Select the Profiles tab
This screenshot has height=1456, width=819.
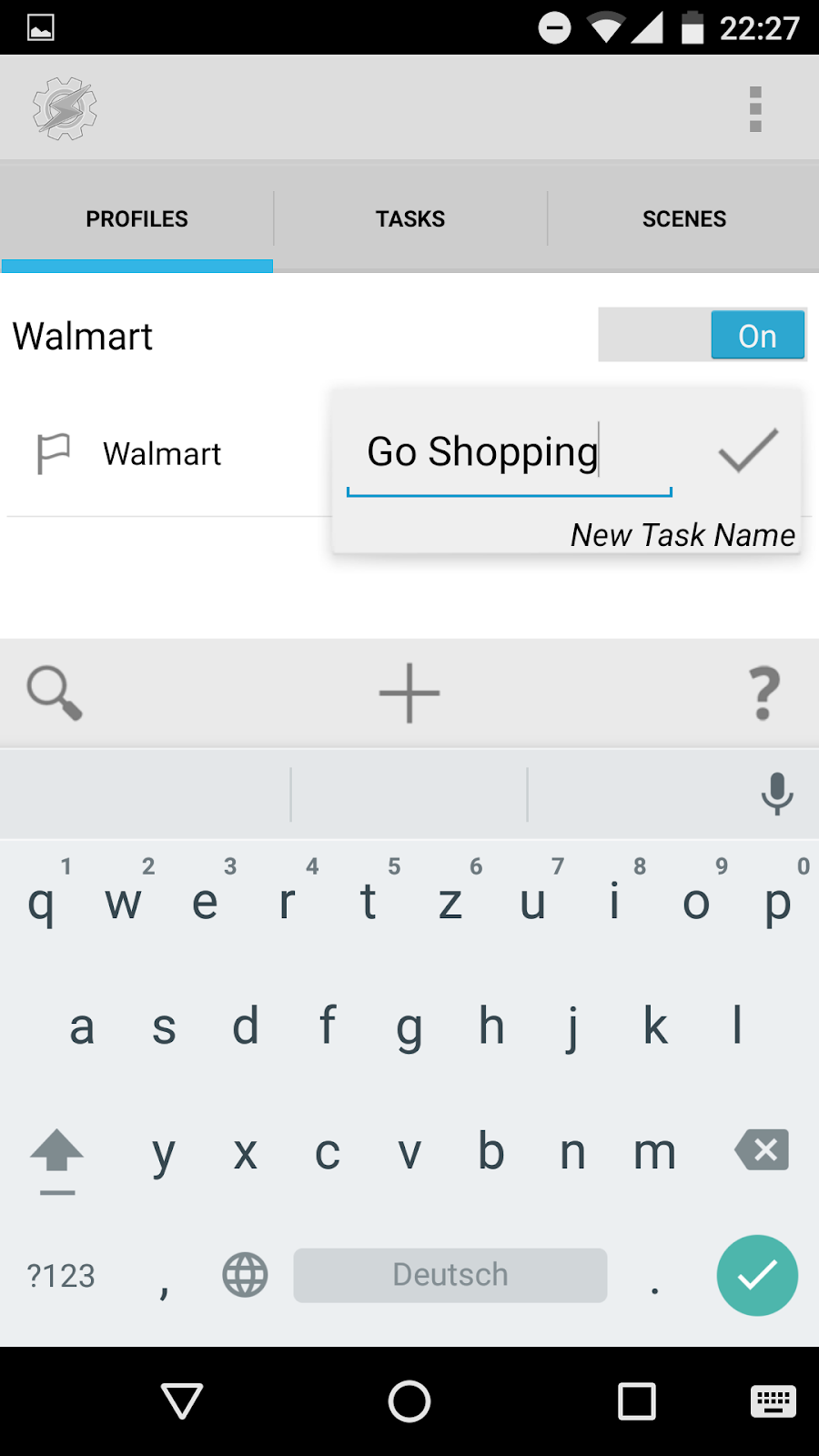coord(136,219)
